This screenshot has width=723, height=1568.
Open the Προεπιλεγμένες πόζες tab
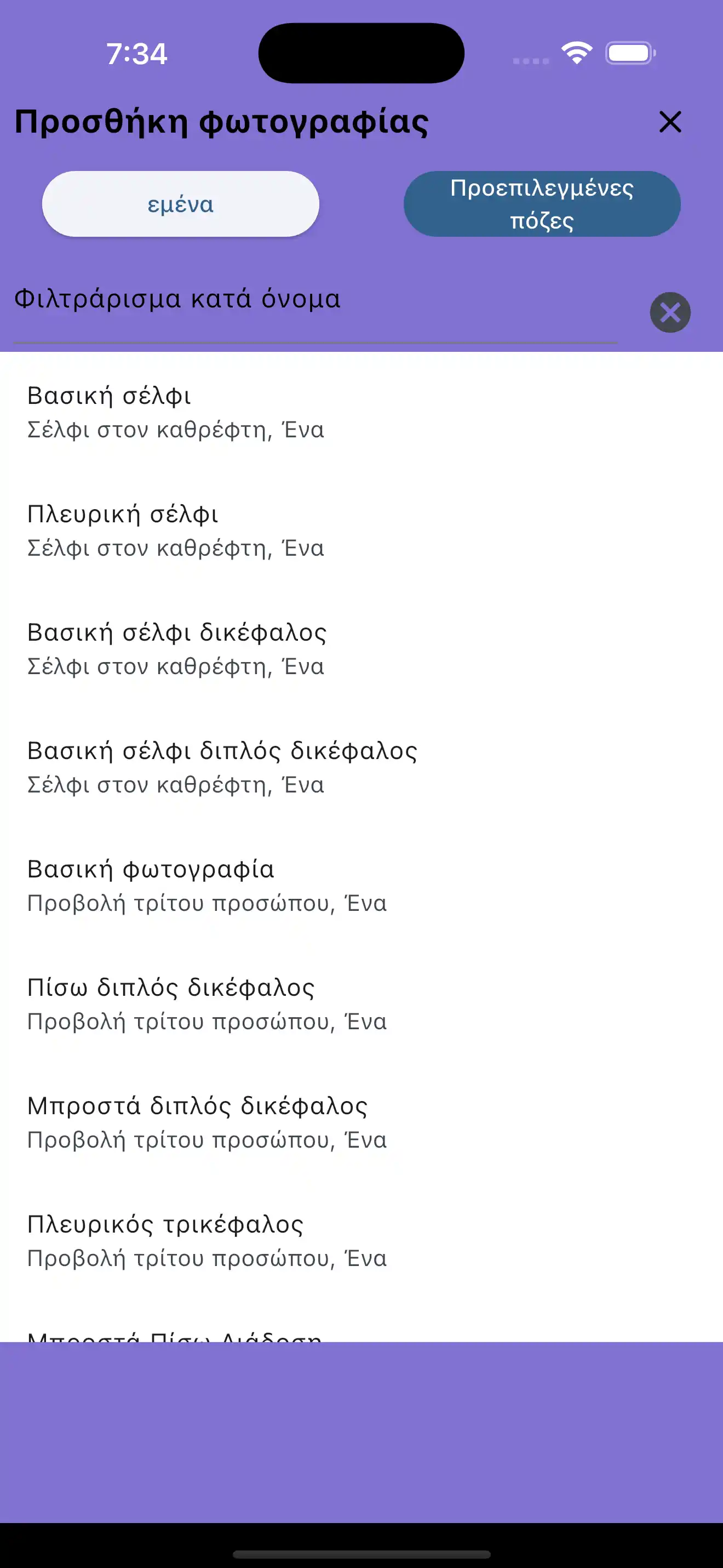tap(541, 203)
